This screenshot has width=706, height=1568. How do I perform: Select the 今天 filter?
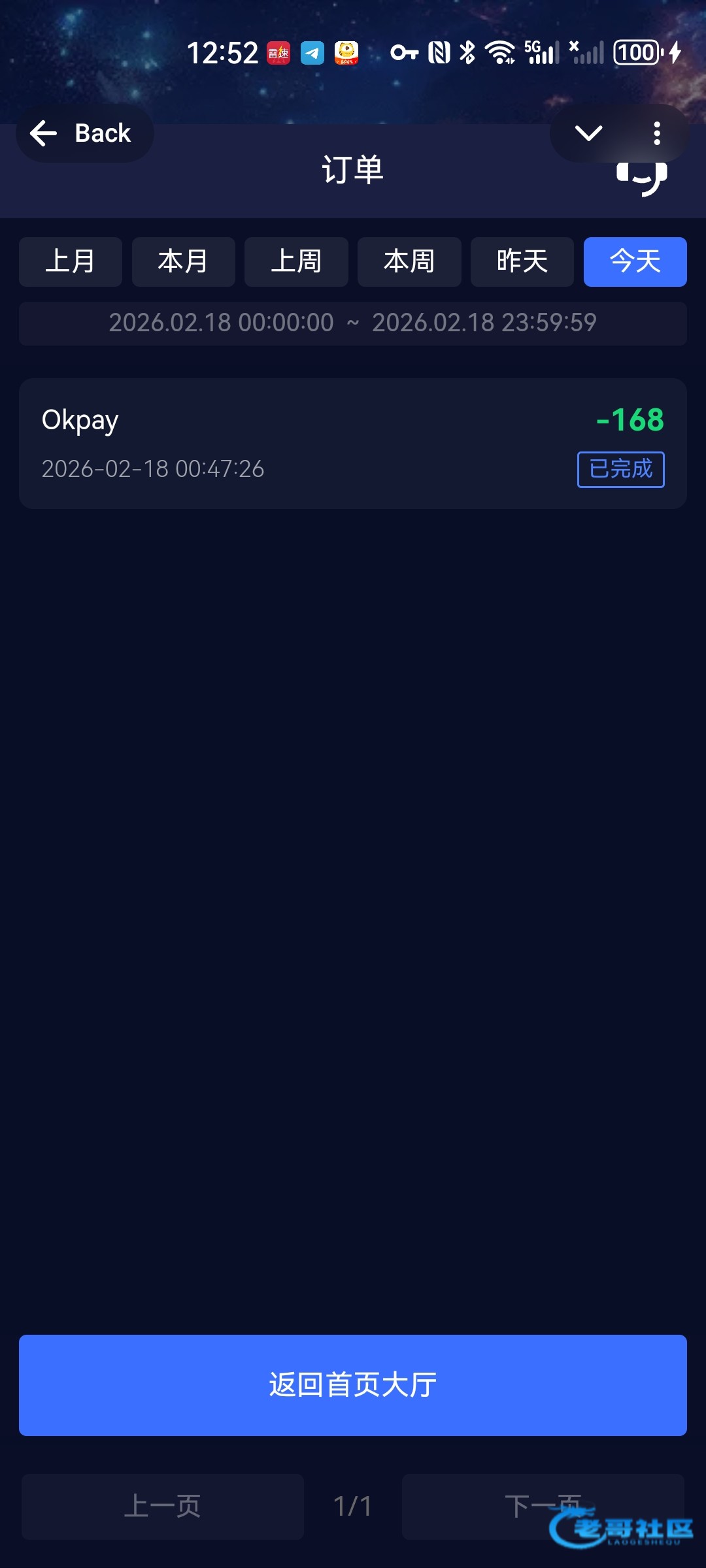635,262
